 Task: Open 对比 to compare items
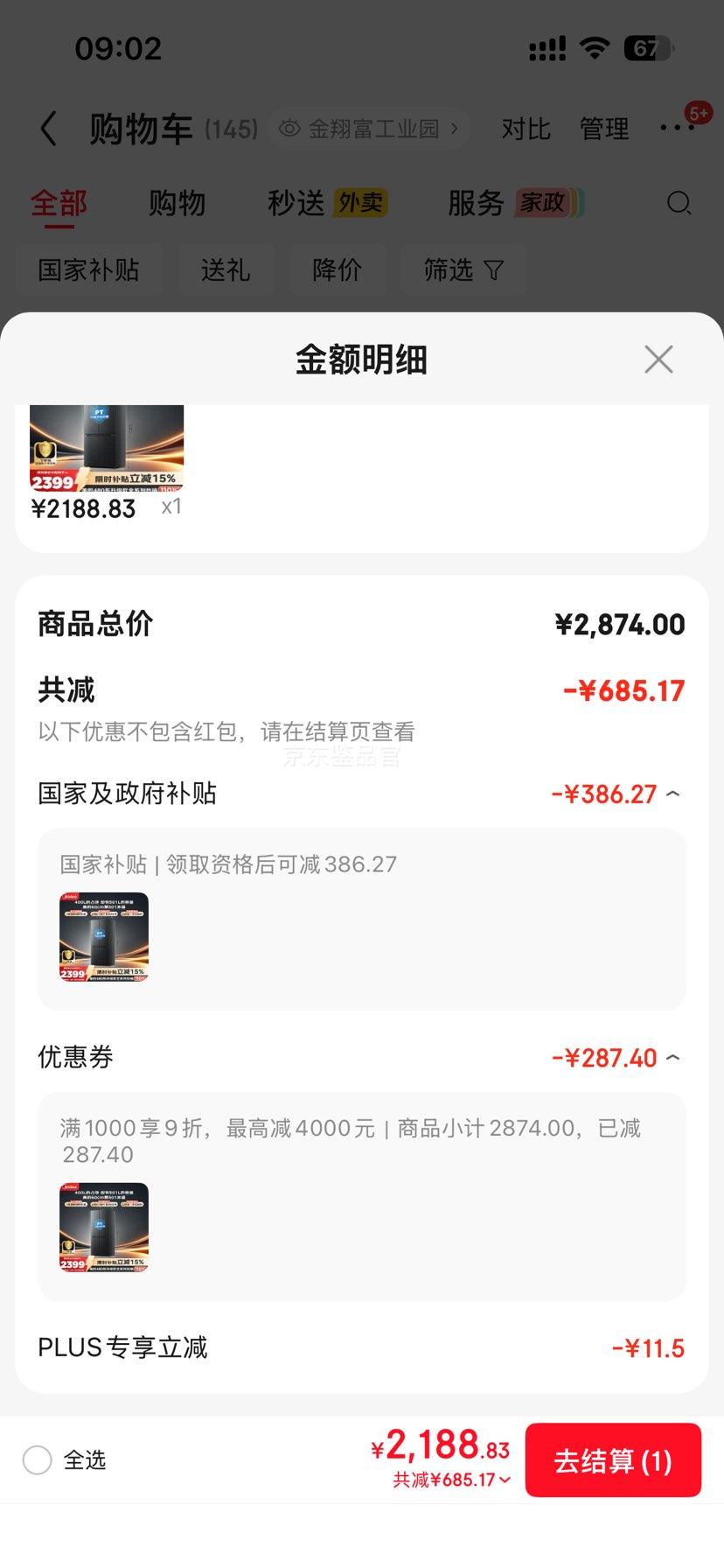pos(526,129)
